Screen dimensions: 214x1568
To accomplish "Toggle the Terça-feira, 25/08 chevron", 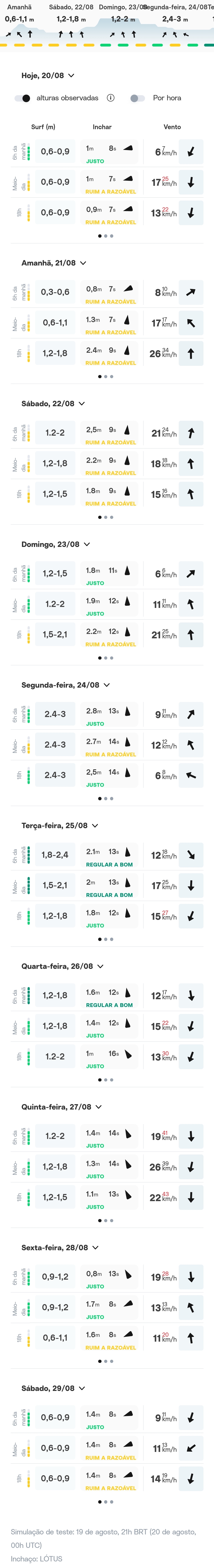I will pos(95,825).
